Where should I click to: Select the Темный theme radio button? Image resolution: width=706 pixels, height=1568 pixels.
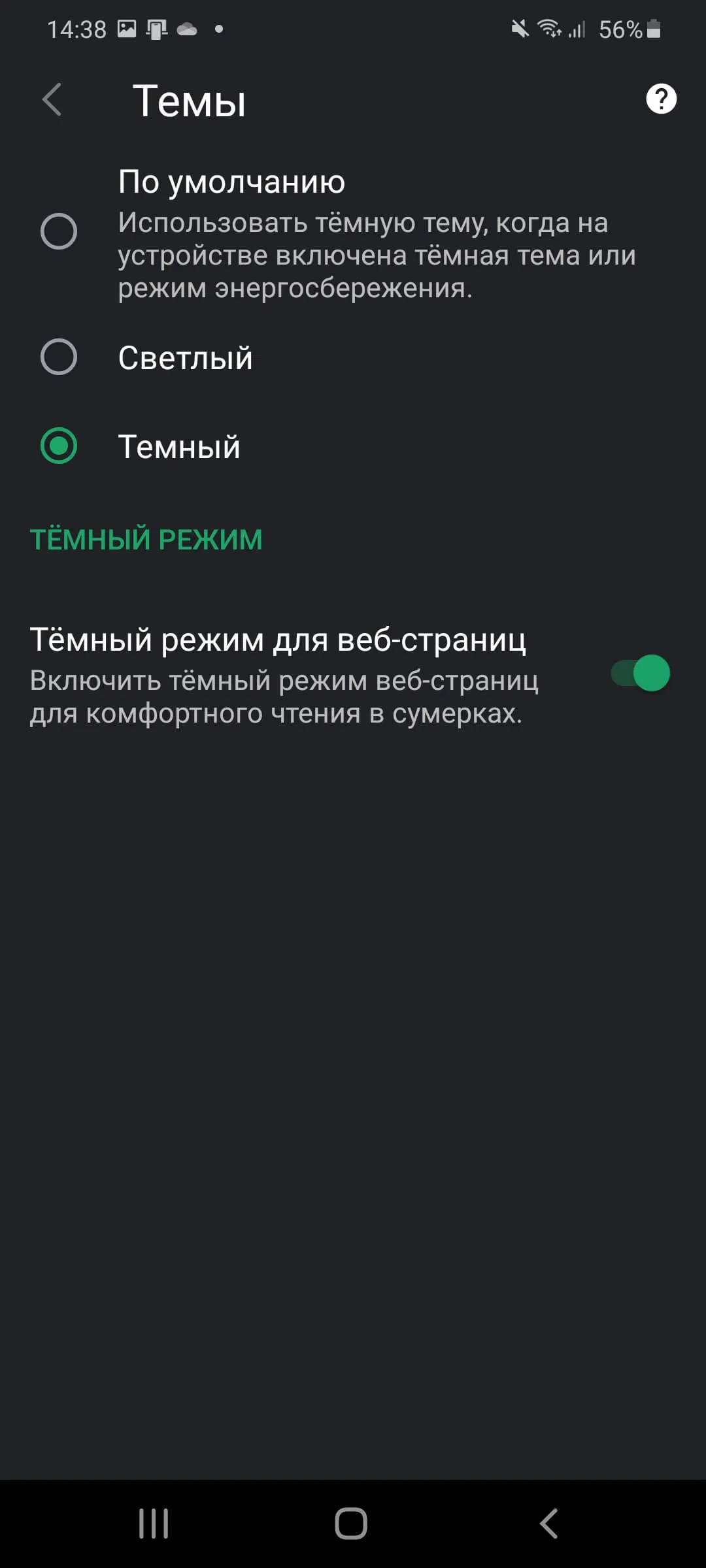click(x=59, y=446)
